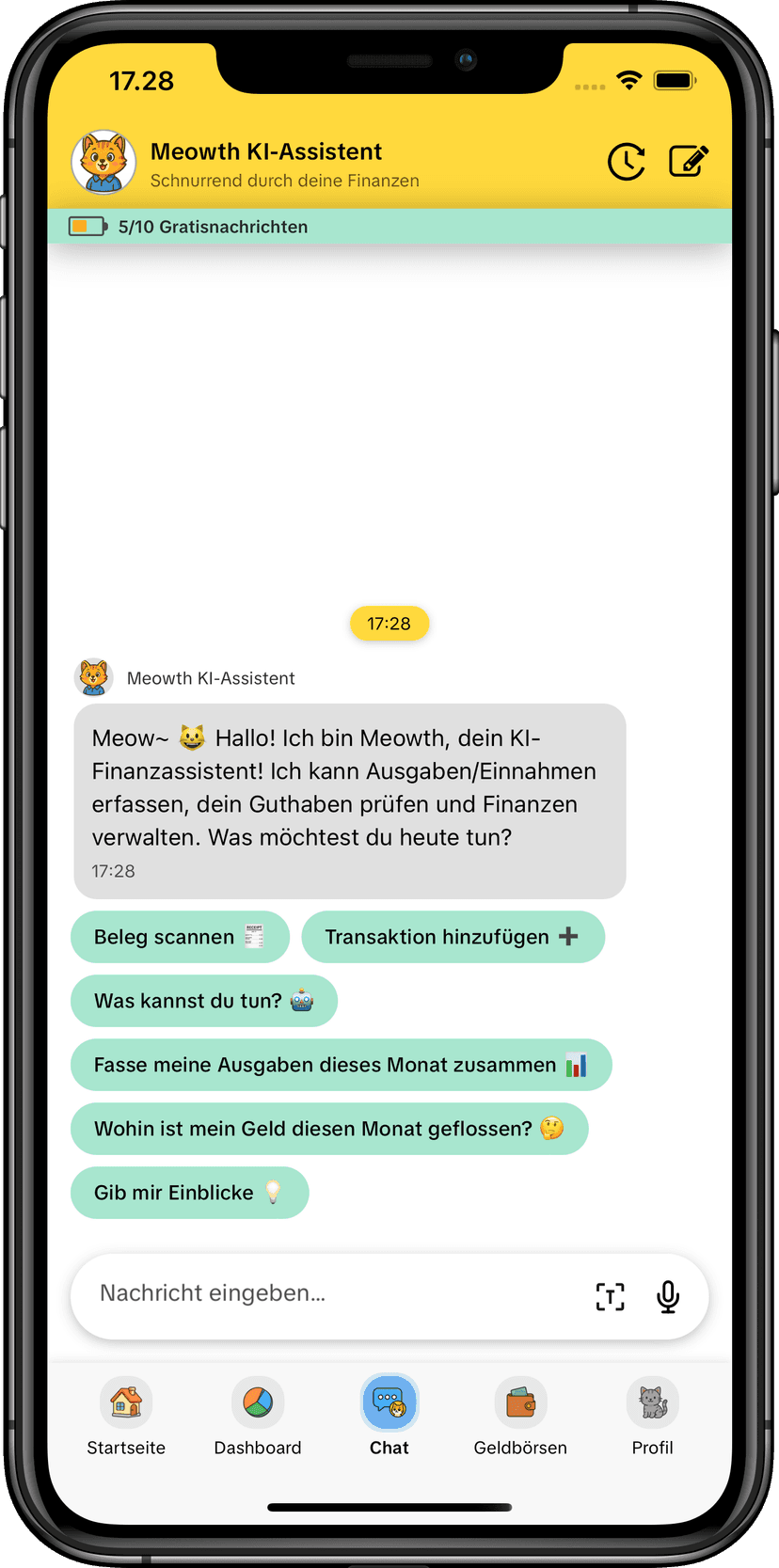Image resolution: width=779 pixels, height=1568 pixels.
Task: Tap the text scan icon in the message bar
Action: pos(610,1296)
